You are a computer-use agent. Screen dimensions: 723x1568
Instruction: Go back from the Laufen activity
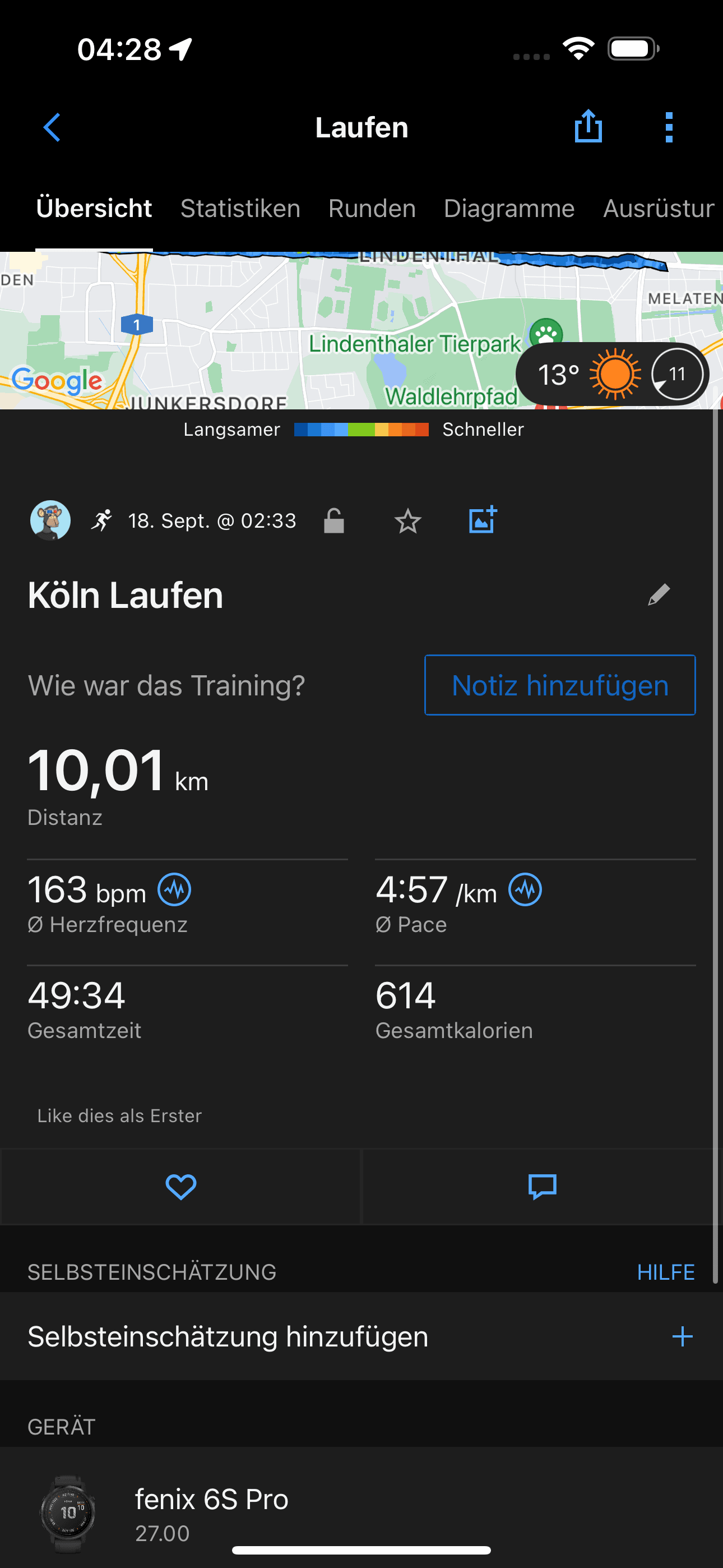pos(52,127)
